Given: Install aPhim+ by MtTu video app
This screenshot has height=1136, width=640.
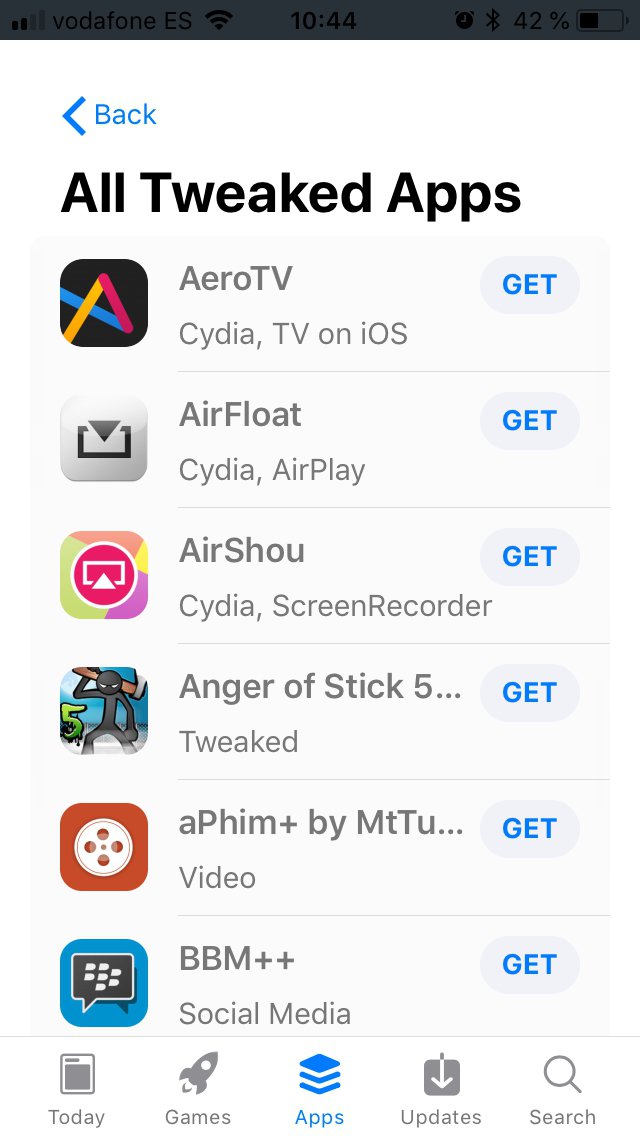Looking at the screenshot, I should click(x=529, y=829).
